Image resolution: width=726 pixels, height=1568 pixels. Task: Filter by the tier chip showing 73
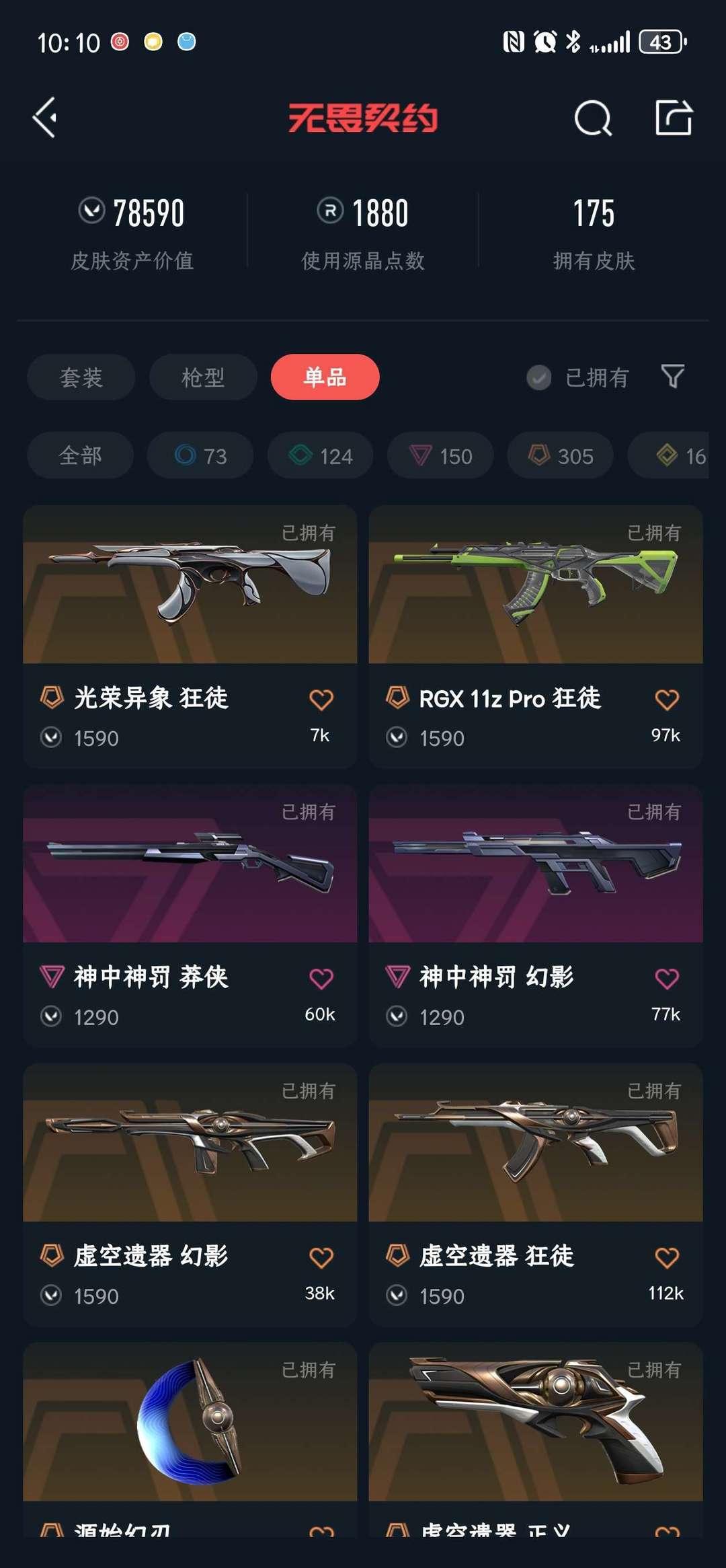200,455
